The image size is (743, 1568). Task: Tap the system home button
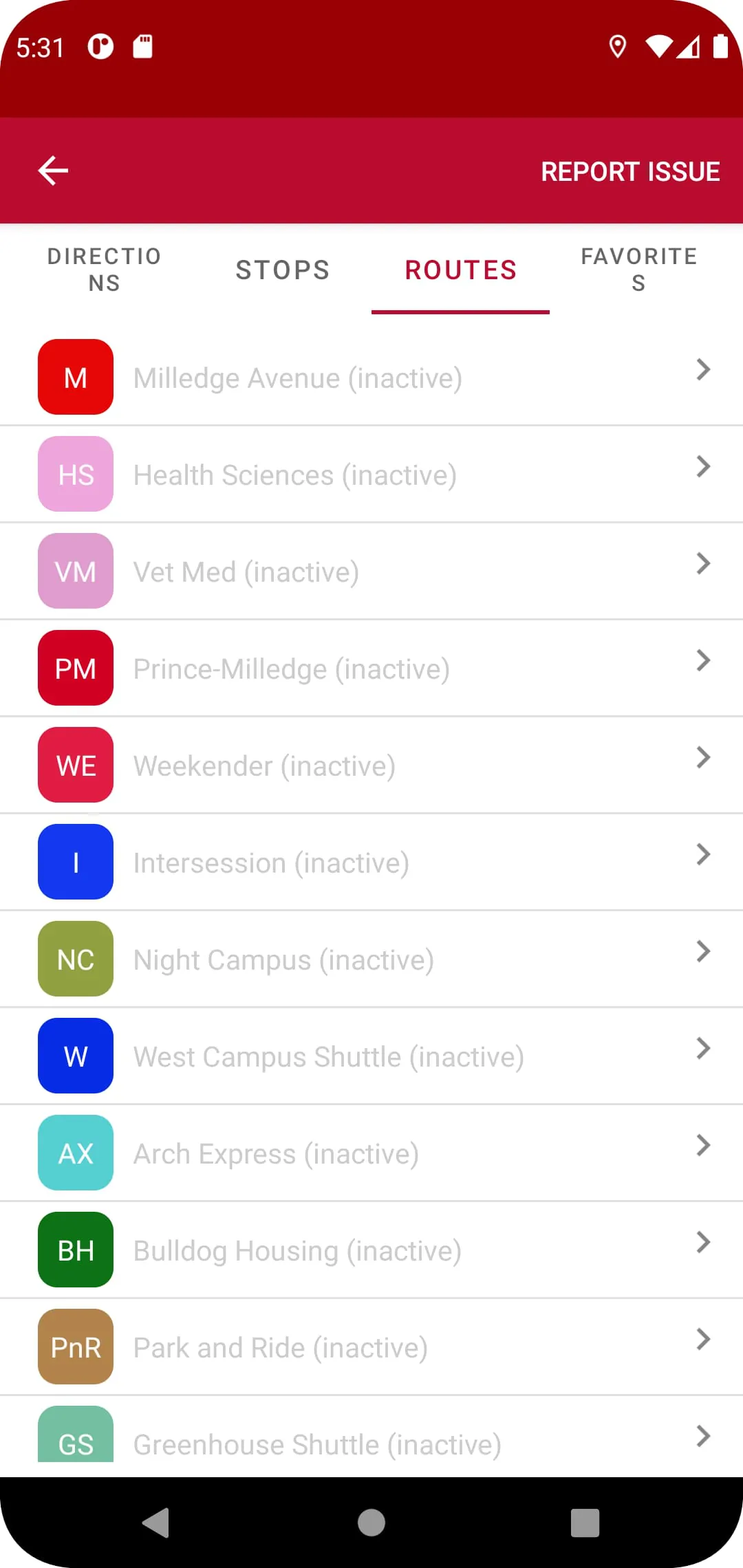pyautogui.click(x=371, y=1523)
